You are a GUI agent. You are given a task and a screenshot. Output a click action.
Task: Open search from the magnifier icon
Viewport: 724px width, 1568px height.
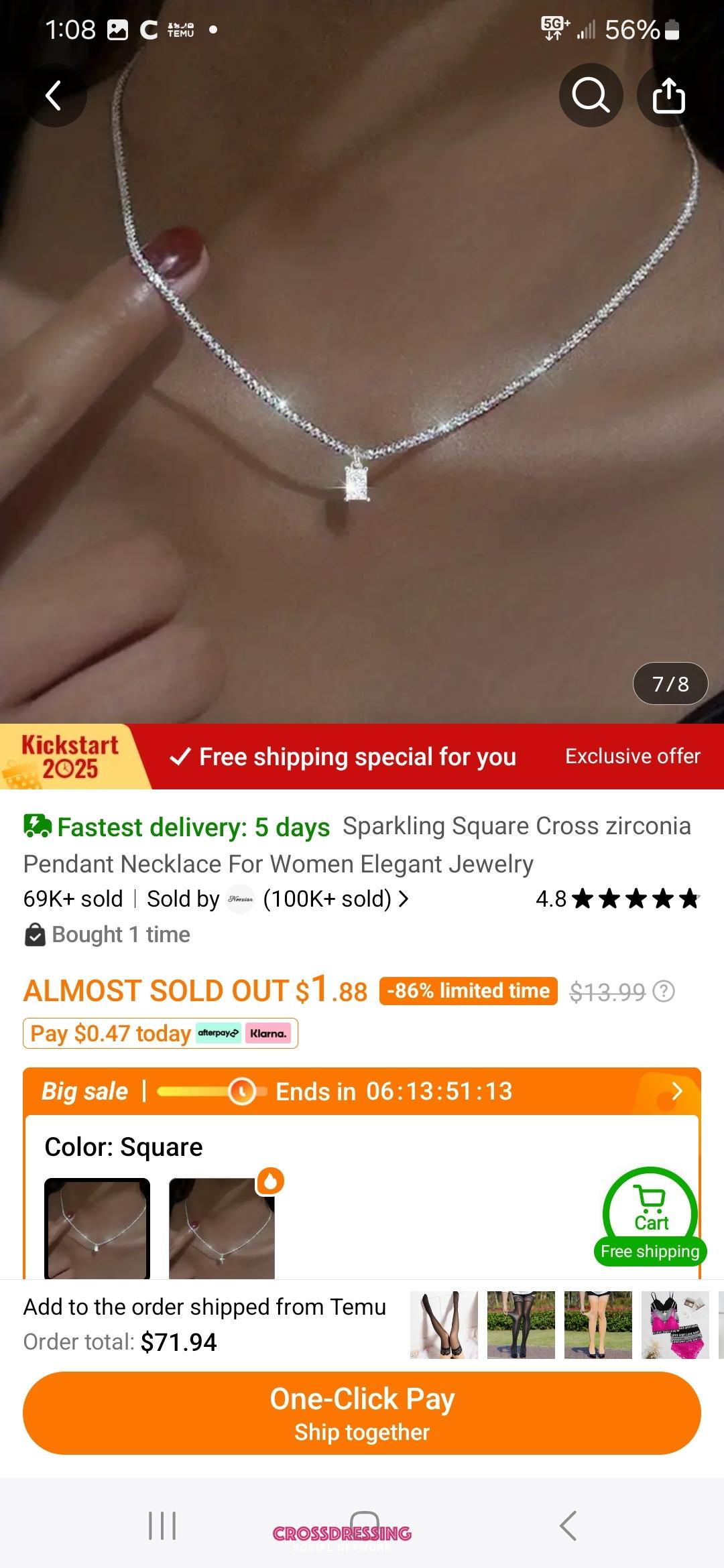pyautogui.click(x=591, y=96)
